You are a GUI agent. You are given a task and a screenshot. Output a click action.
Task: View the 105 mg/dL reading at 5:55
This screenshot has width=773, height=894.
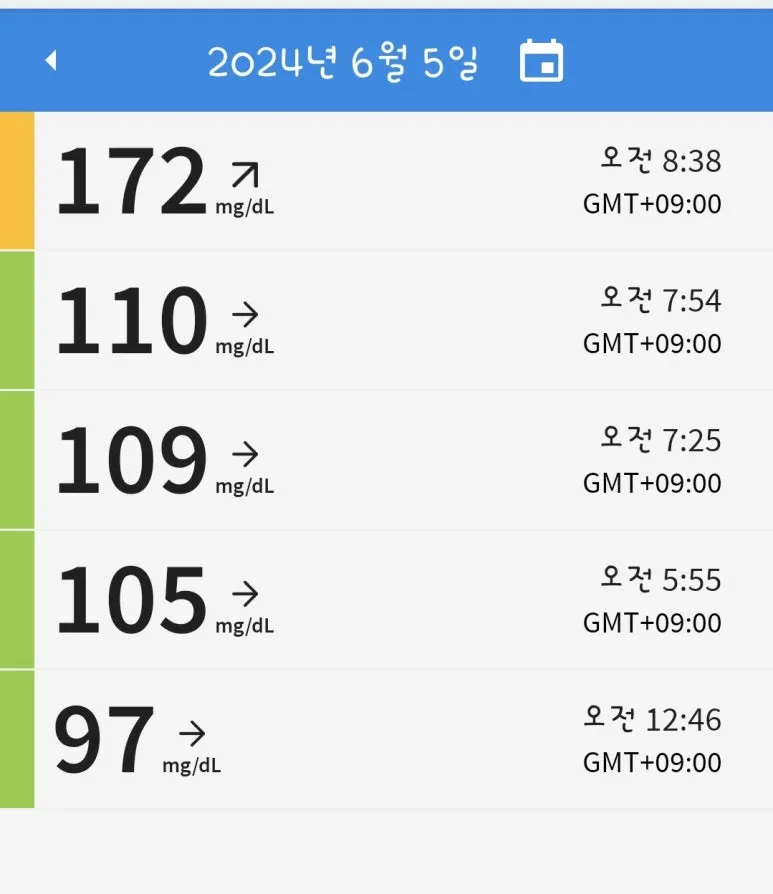click(400, 600)
